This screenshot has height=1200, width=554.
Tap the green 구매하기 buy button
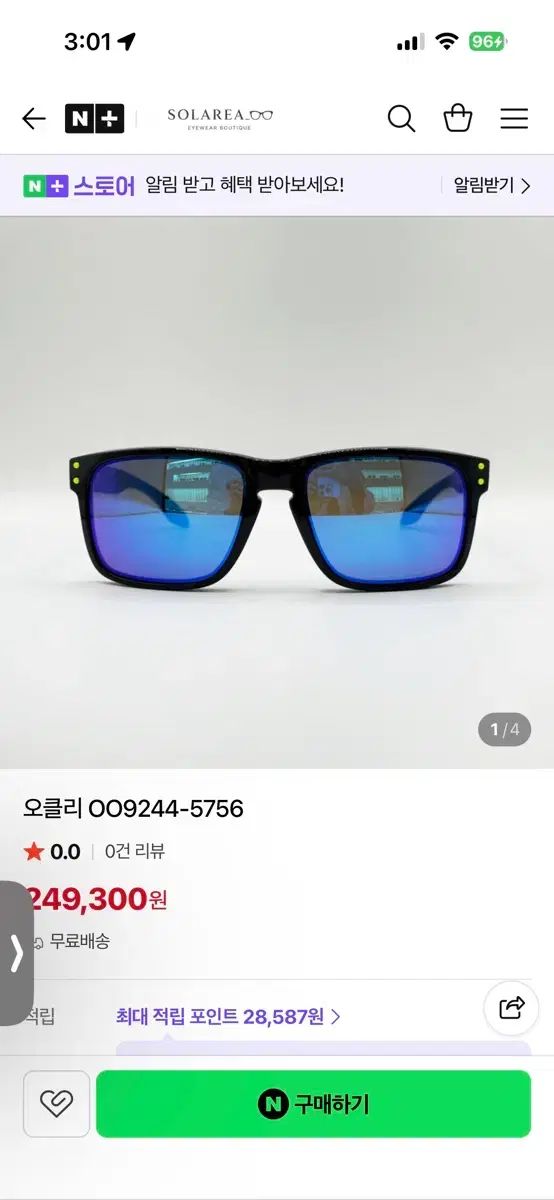[x=313, y=1104]
